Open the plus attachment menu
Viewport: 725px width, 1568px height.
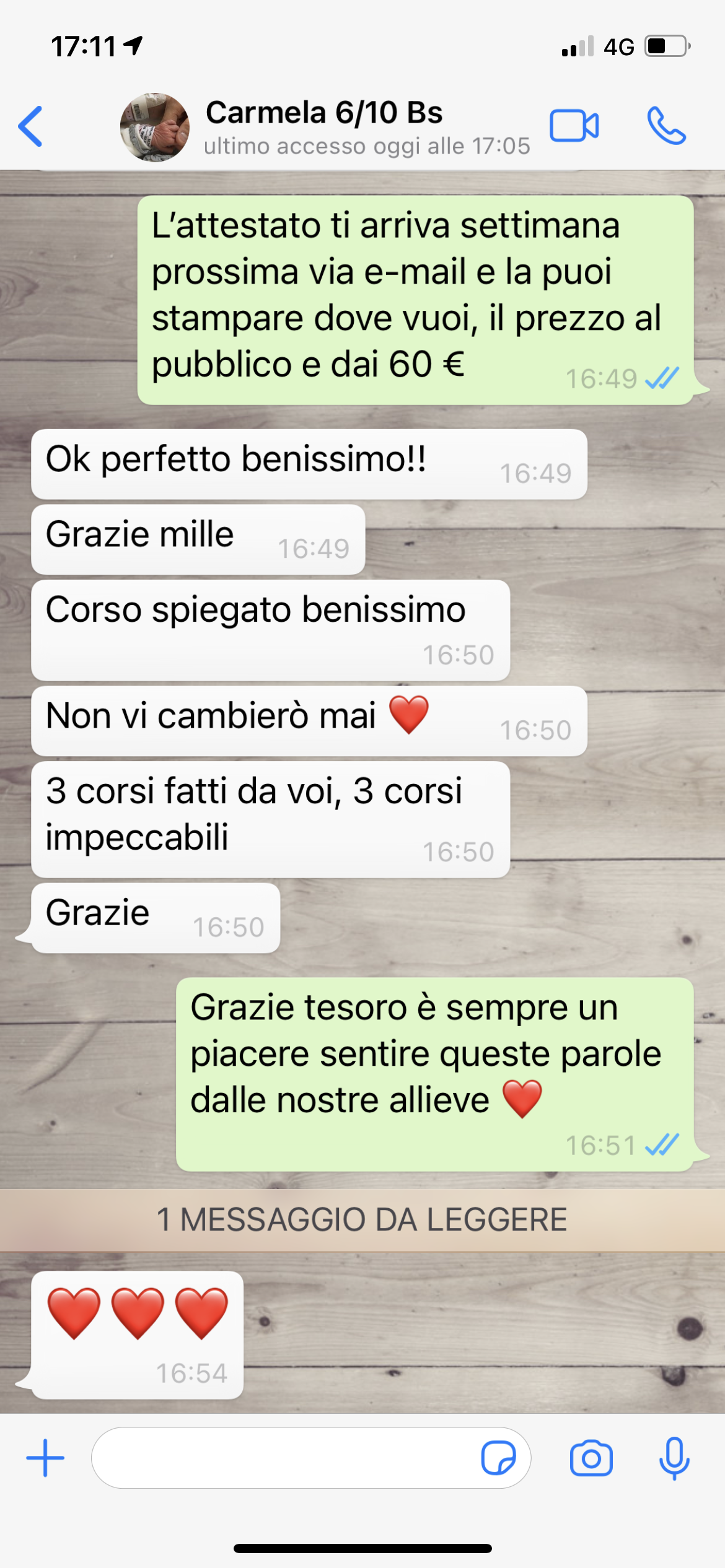45,1458
